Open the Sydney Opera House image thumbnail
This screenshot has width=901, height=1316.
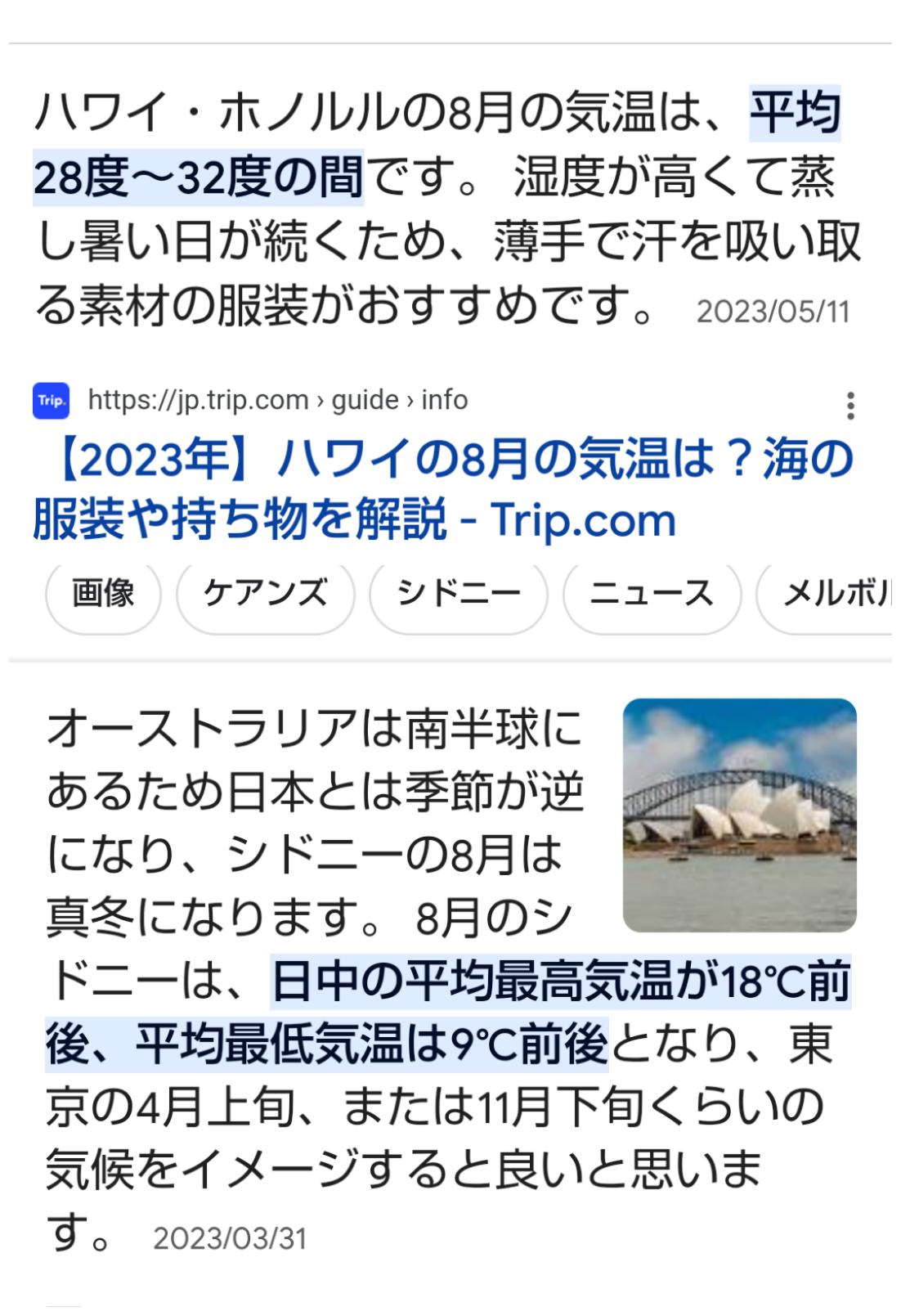coord(739,815)
